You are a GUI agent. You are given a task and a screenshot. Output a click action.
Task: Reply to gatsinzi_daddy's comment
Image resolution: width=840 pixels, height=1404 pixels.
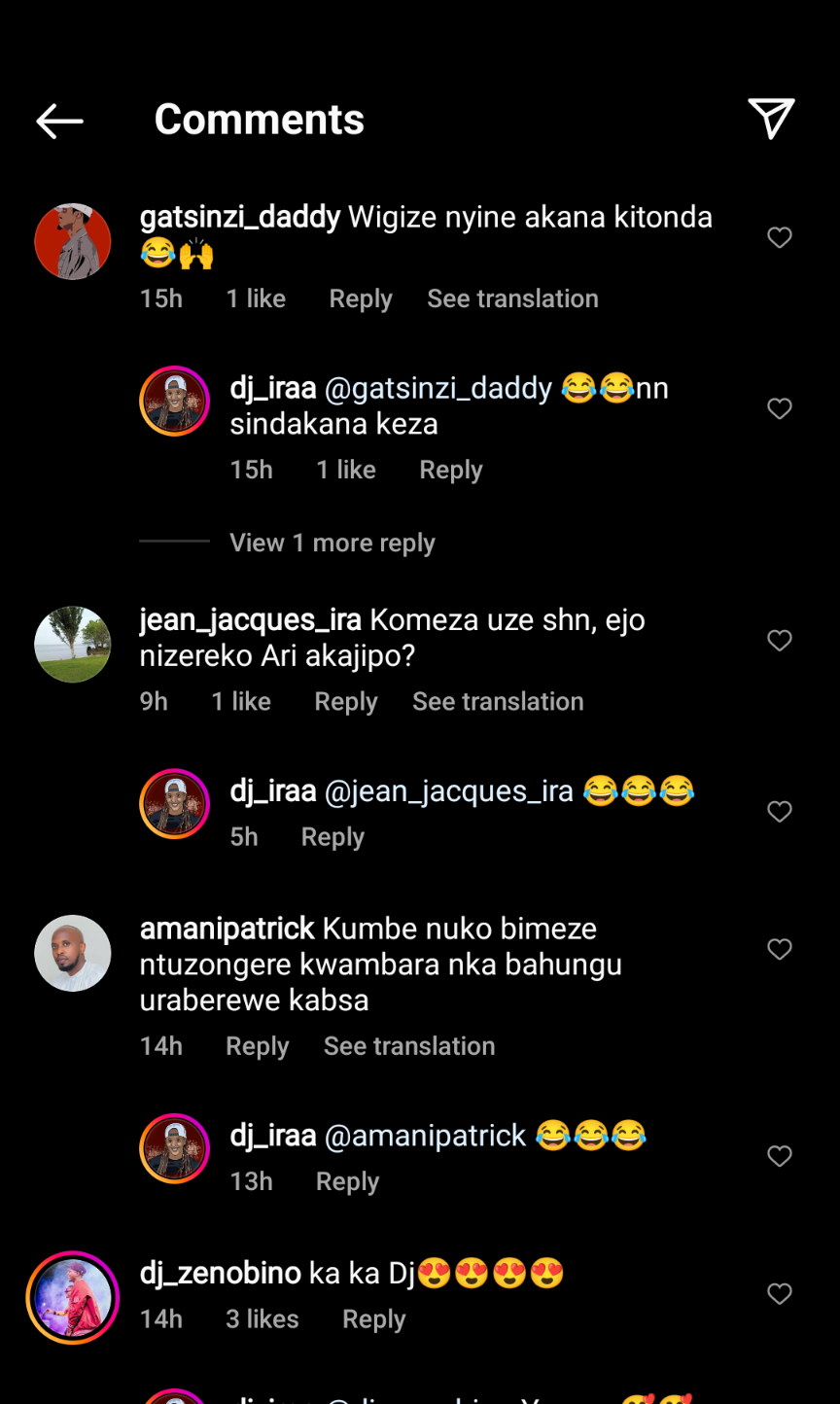pos(360,298)
